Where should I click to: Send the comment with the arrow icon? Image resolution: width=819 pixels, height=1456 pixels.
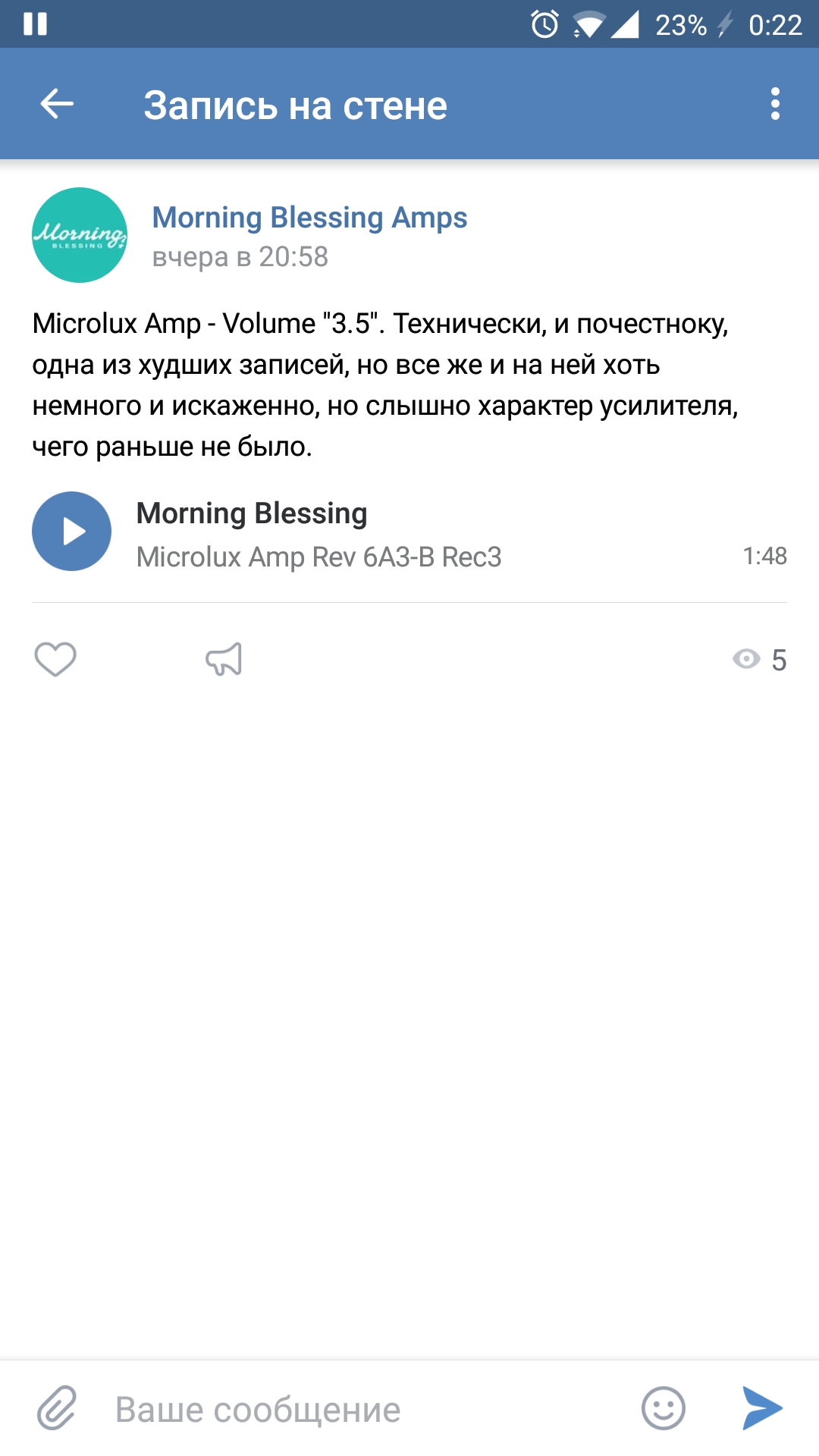(x=761, y=1408)
